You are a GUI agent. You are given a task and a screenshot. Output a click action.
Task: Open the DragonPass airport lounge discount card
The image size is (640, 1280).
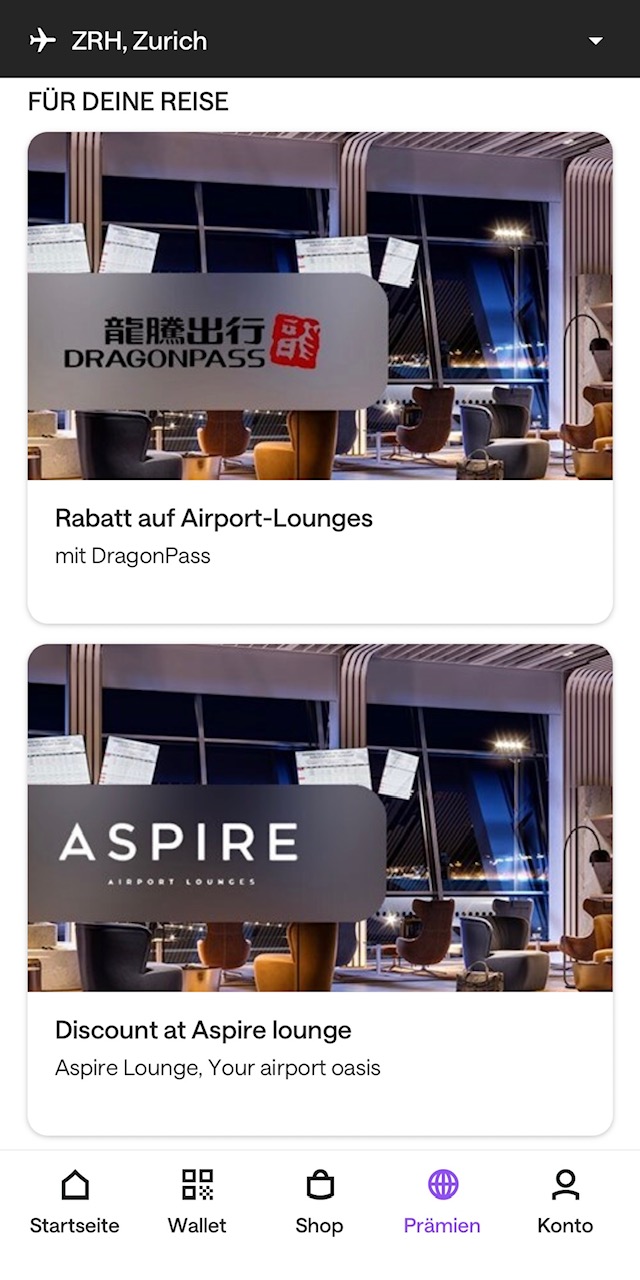(320, 377)
